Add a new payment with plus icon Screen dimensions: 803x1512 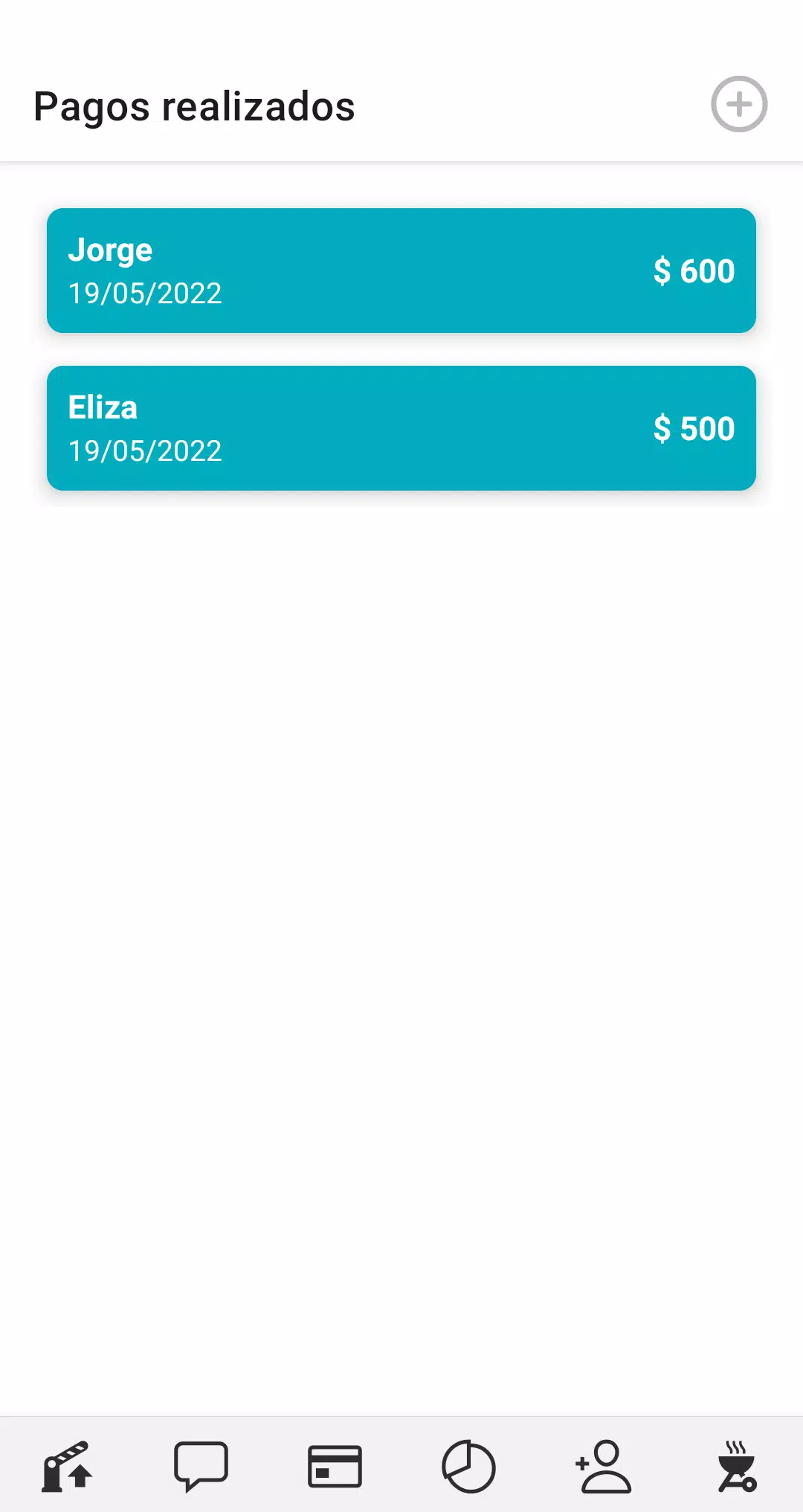pos(739,104)
